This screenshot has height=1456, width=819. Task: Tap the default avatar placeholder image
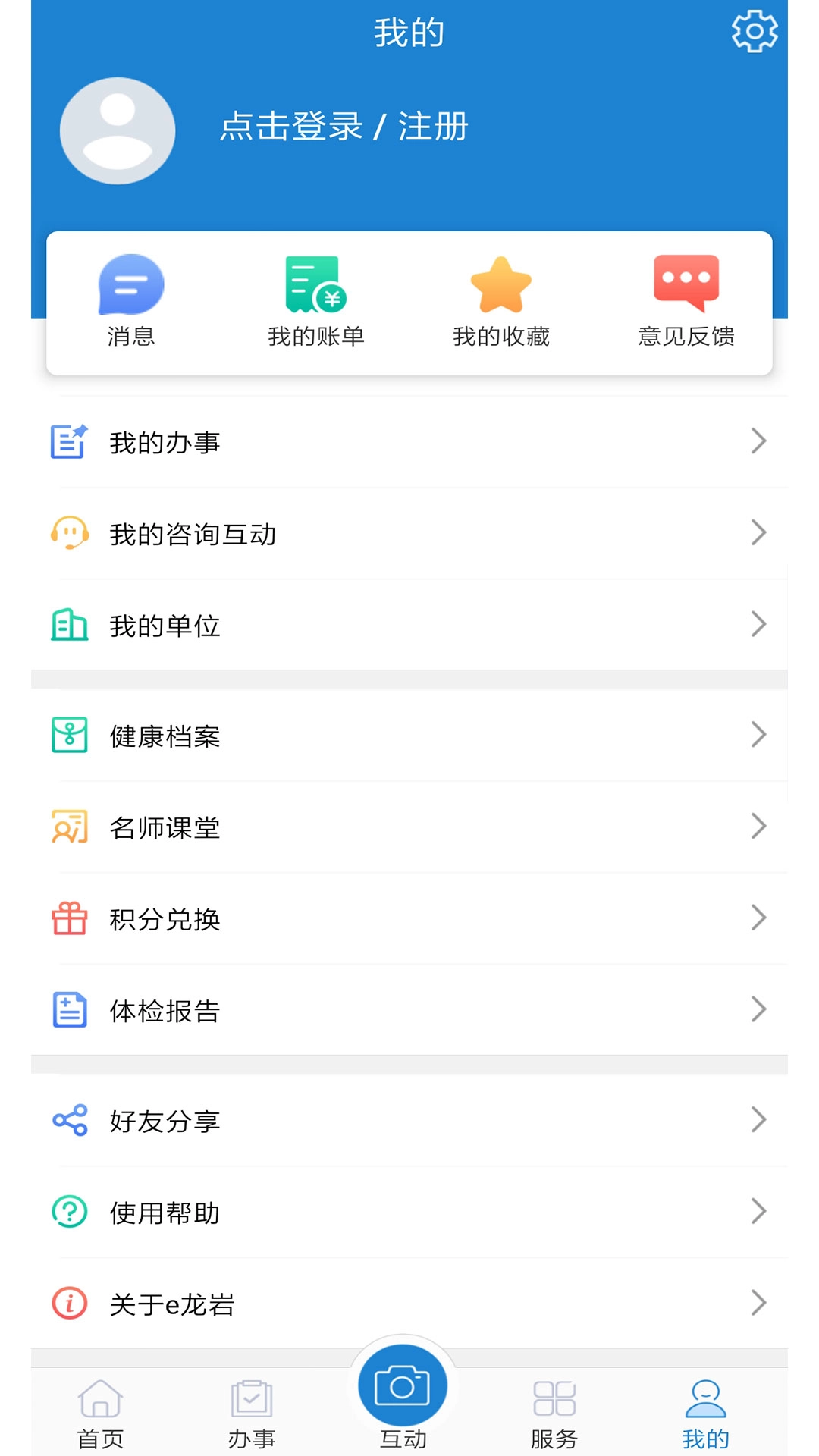[x=117, y=130]
